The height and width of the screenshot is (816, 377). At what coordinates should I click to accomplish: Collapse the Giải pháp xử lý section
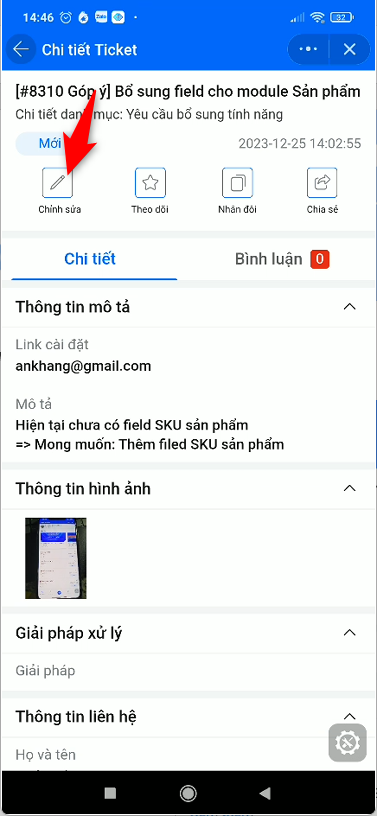click(x=350, y=633)
